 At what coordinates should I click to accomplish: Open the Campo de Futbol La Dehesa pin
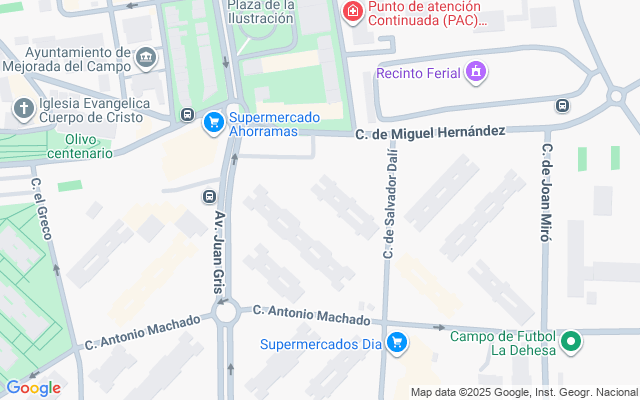point(571,343)
